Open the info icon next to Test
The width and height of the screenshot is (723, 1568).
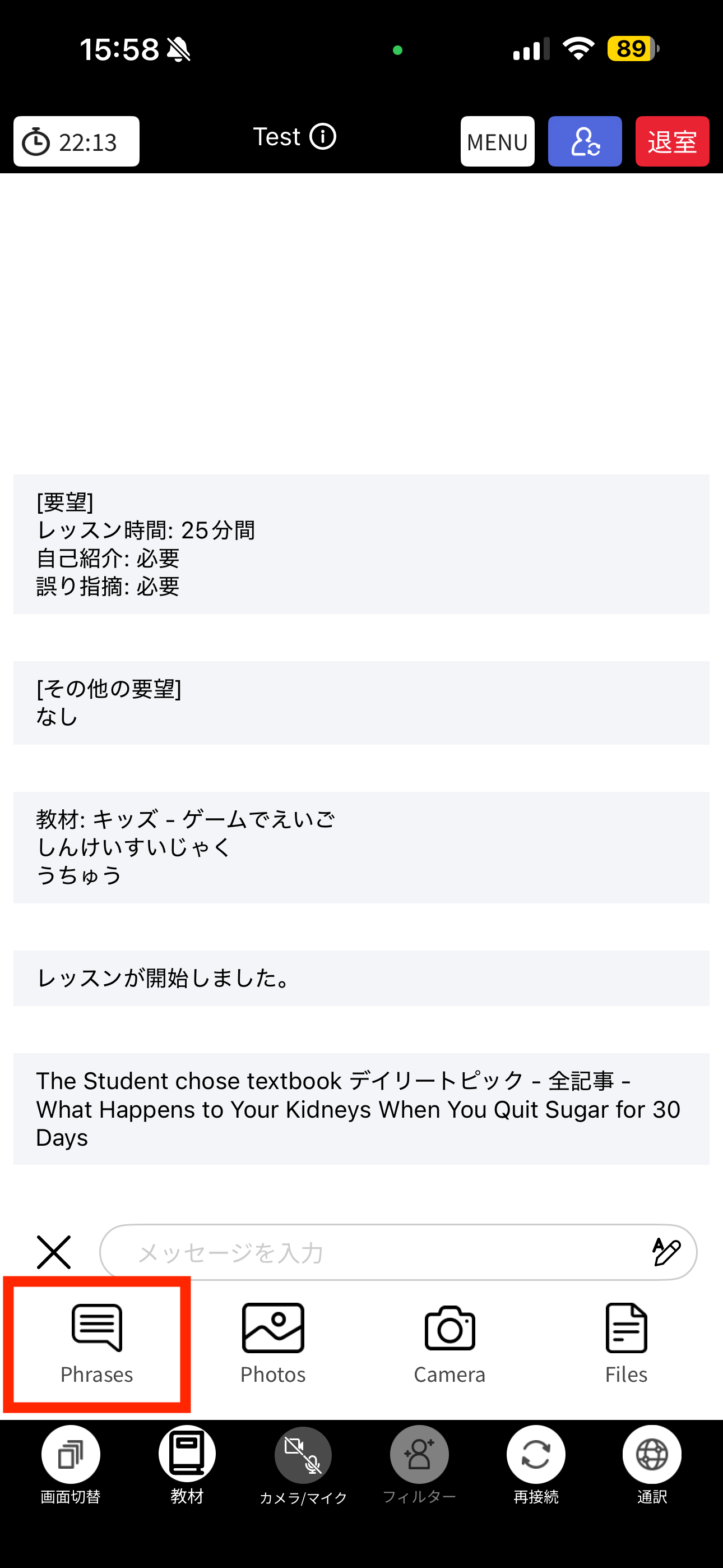323,136
